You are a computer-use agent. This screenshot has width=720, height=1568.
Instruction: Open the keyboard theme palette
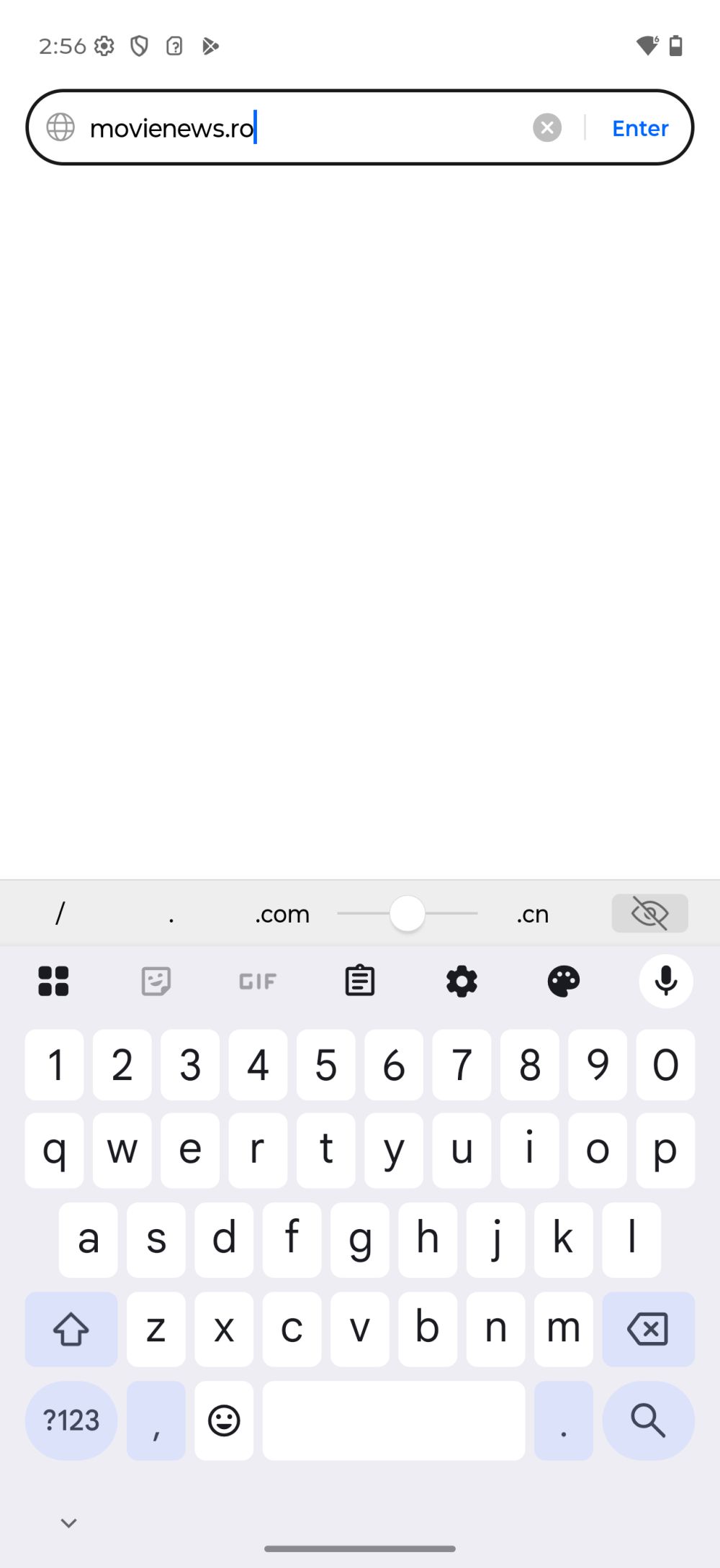coord(563,981)
